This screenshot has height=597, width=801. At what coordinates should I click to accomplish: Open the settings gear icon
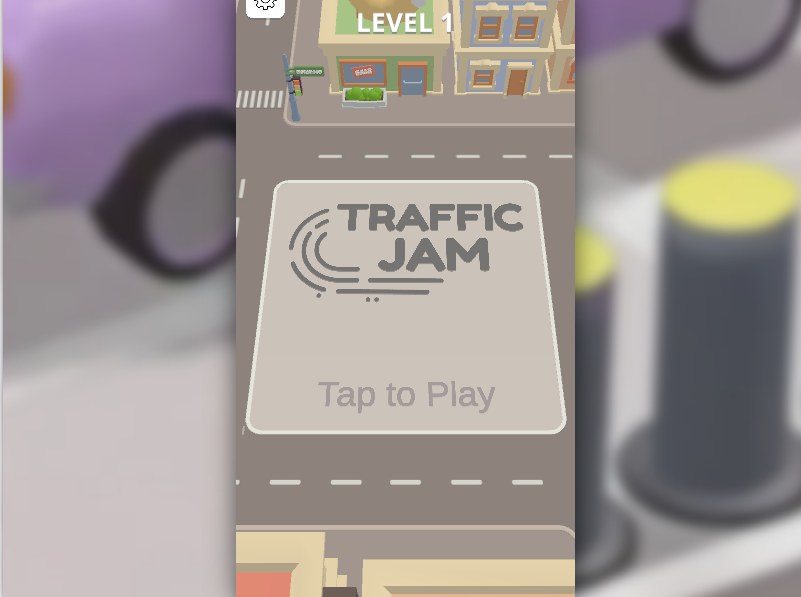pos(265,5)
